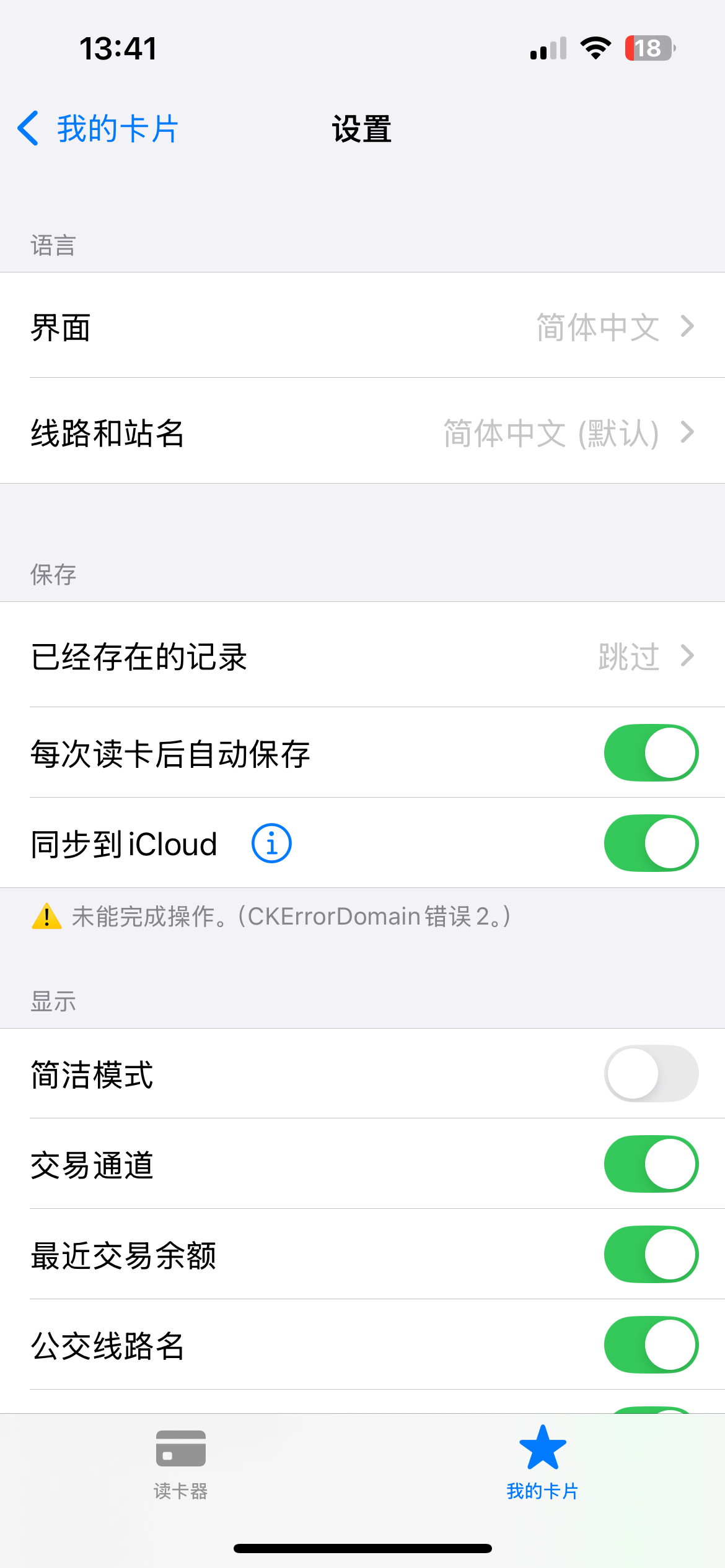Select the 我的卡片 tab
This screenshot has width=725, height=1568.
(543, 1464)
